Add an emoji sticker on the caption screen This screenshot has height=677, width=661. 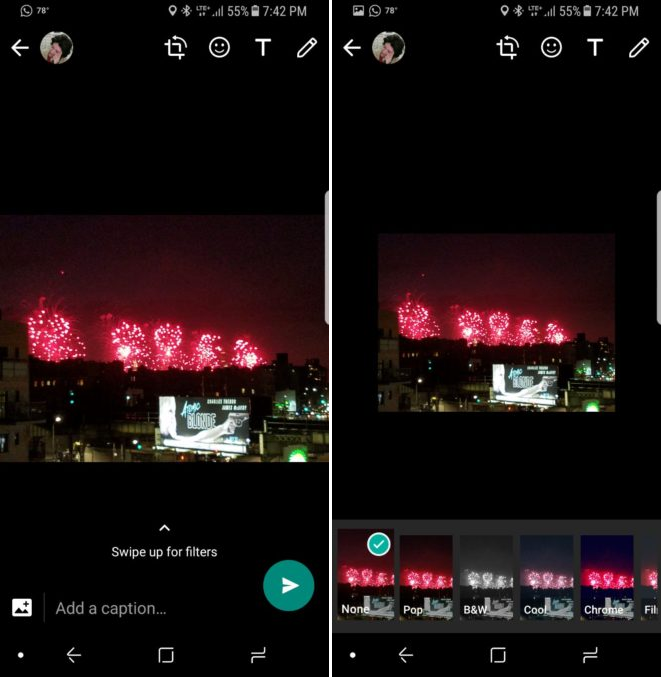click(x=219, y=48)
